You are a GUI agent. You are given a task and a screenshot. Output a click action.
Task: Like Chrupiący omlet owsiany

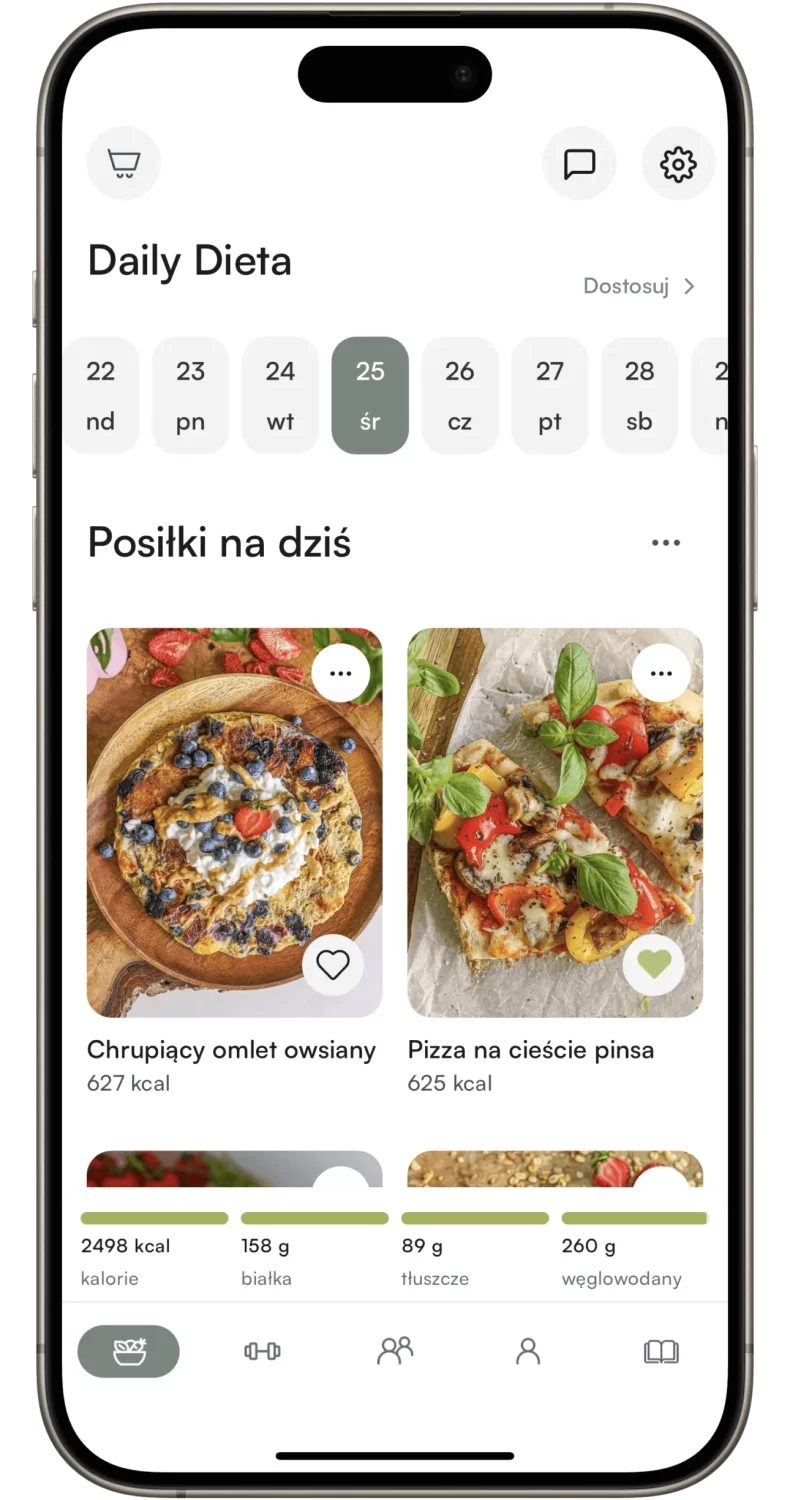click(333, 965)
